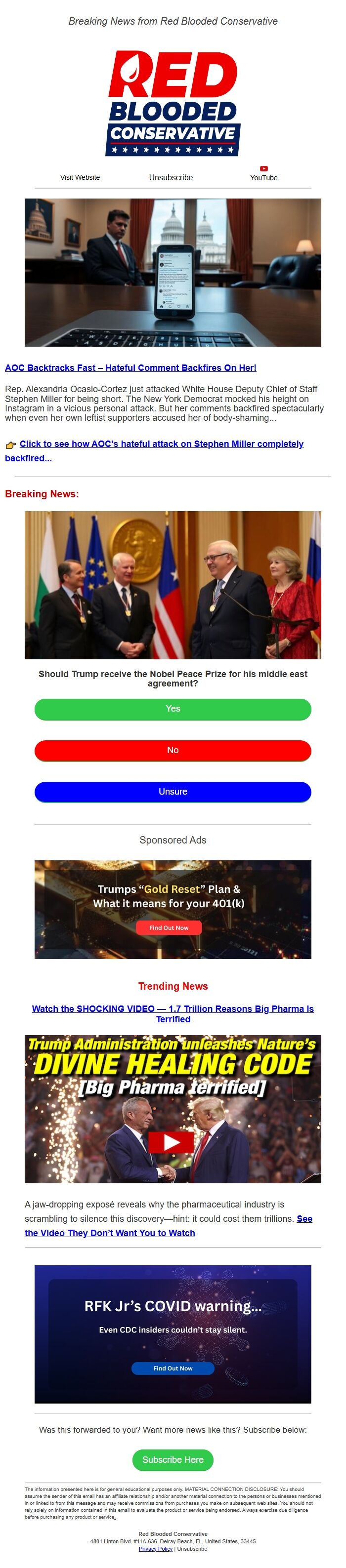Screen dimensions: 346x1568
Task: Open the Visit Website link
Action: pos(80,177)
